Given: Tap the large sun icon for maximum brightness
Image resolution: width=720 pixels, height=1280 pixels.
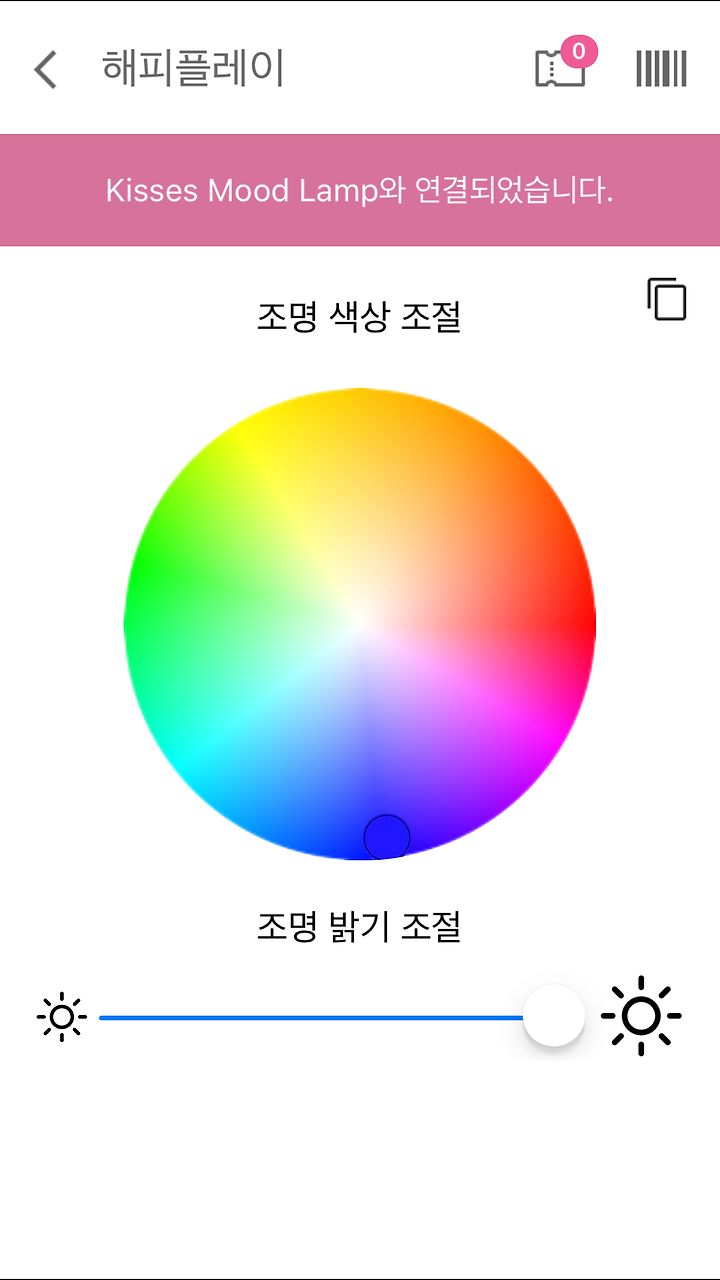Looking at the screenshot, I should click(x=641, y=1016).
